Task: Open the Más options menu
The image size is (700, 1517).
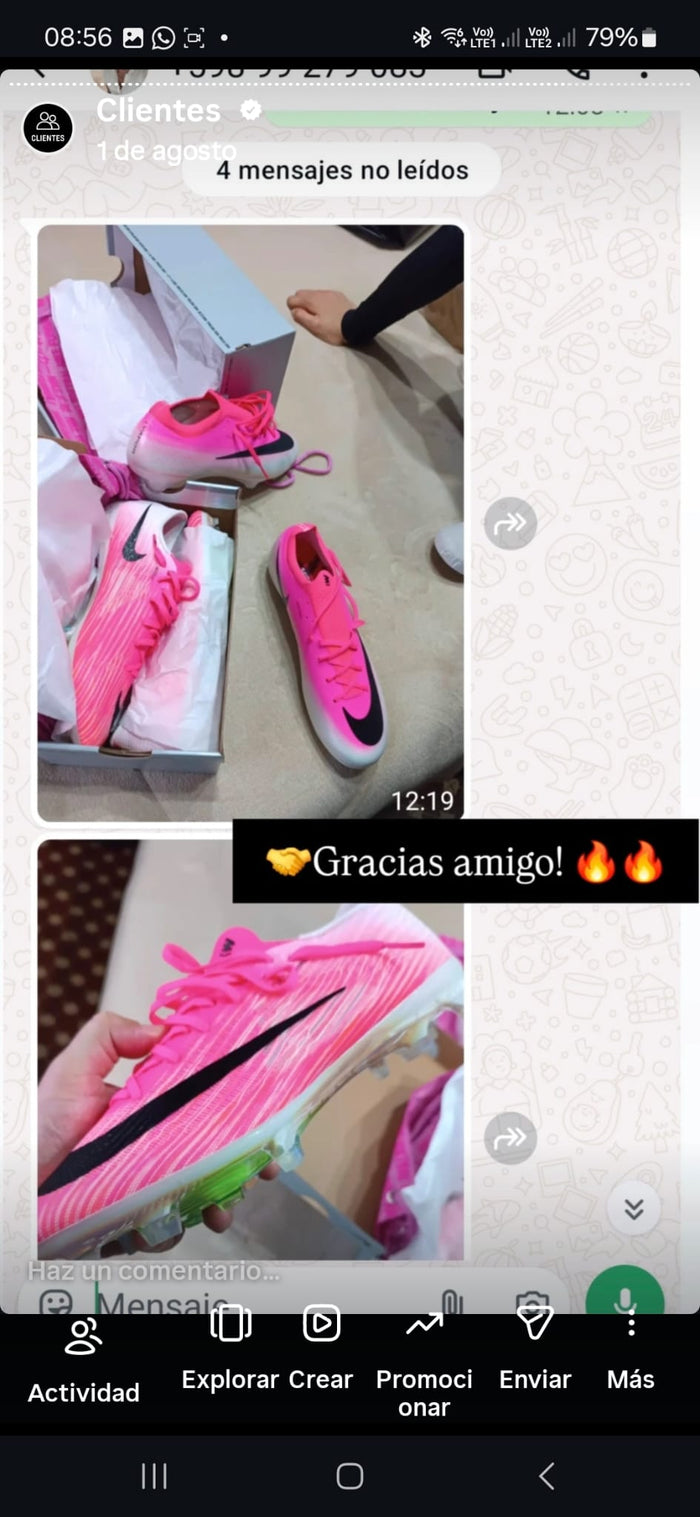Action: tap(631, 1348)
